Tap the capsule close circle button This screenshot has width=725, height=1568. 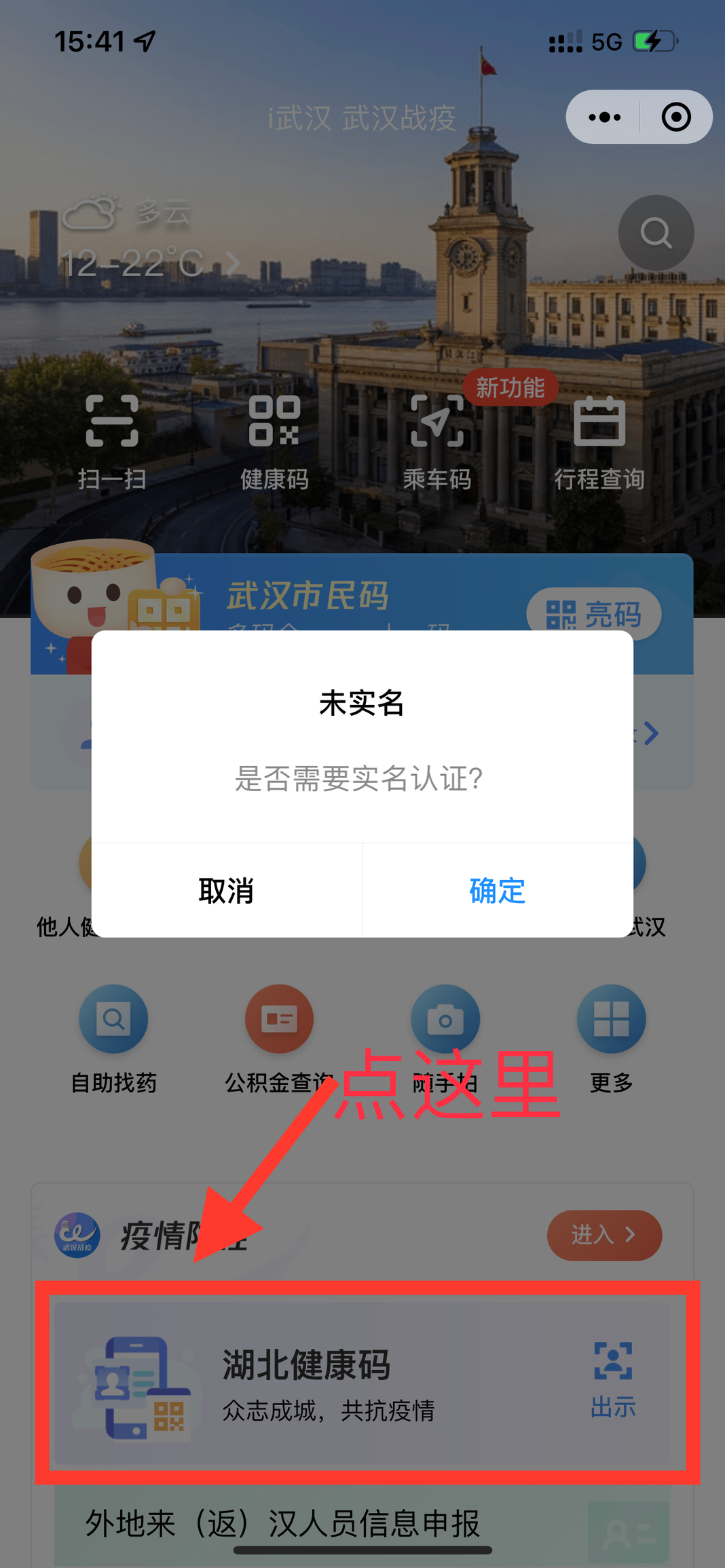tap(675, 117)
